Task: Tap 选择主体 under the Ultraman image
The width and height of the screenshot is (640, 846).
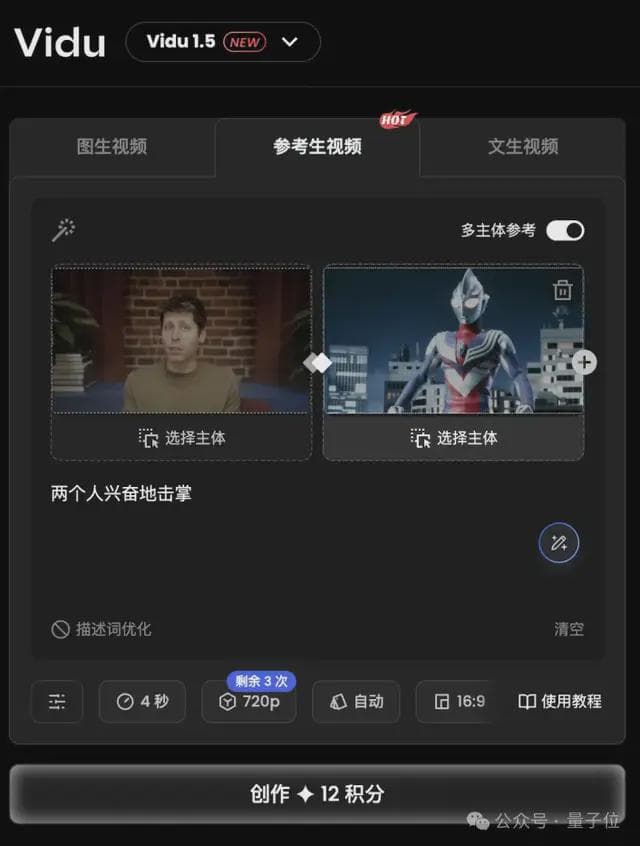Action: [453, 438]
